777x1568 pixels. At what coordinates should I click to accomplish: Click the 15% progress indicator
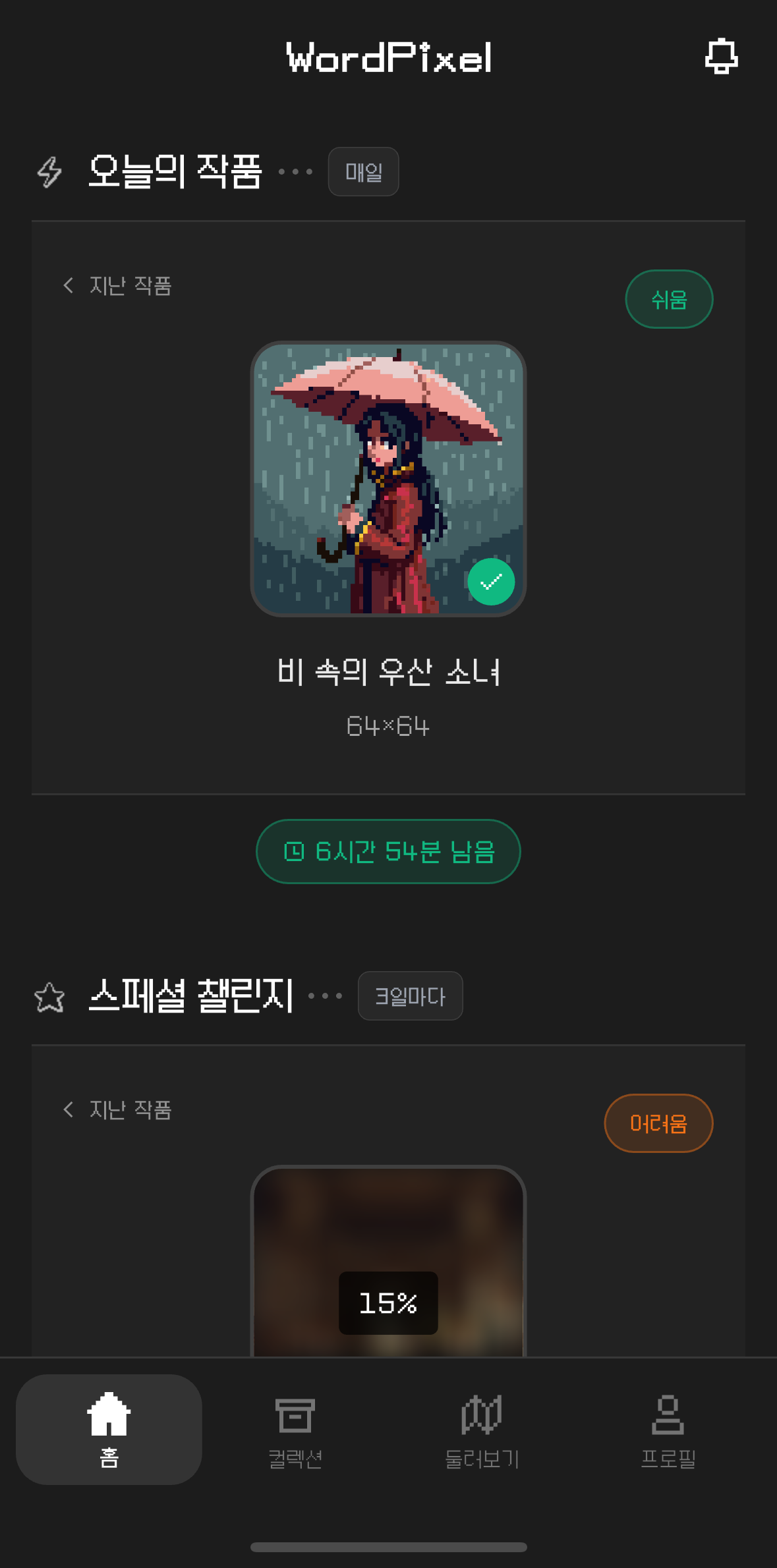tap(388, 1301)
